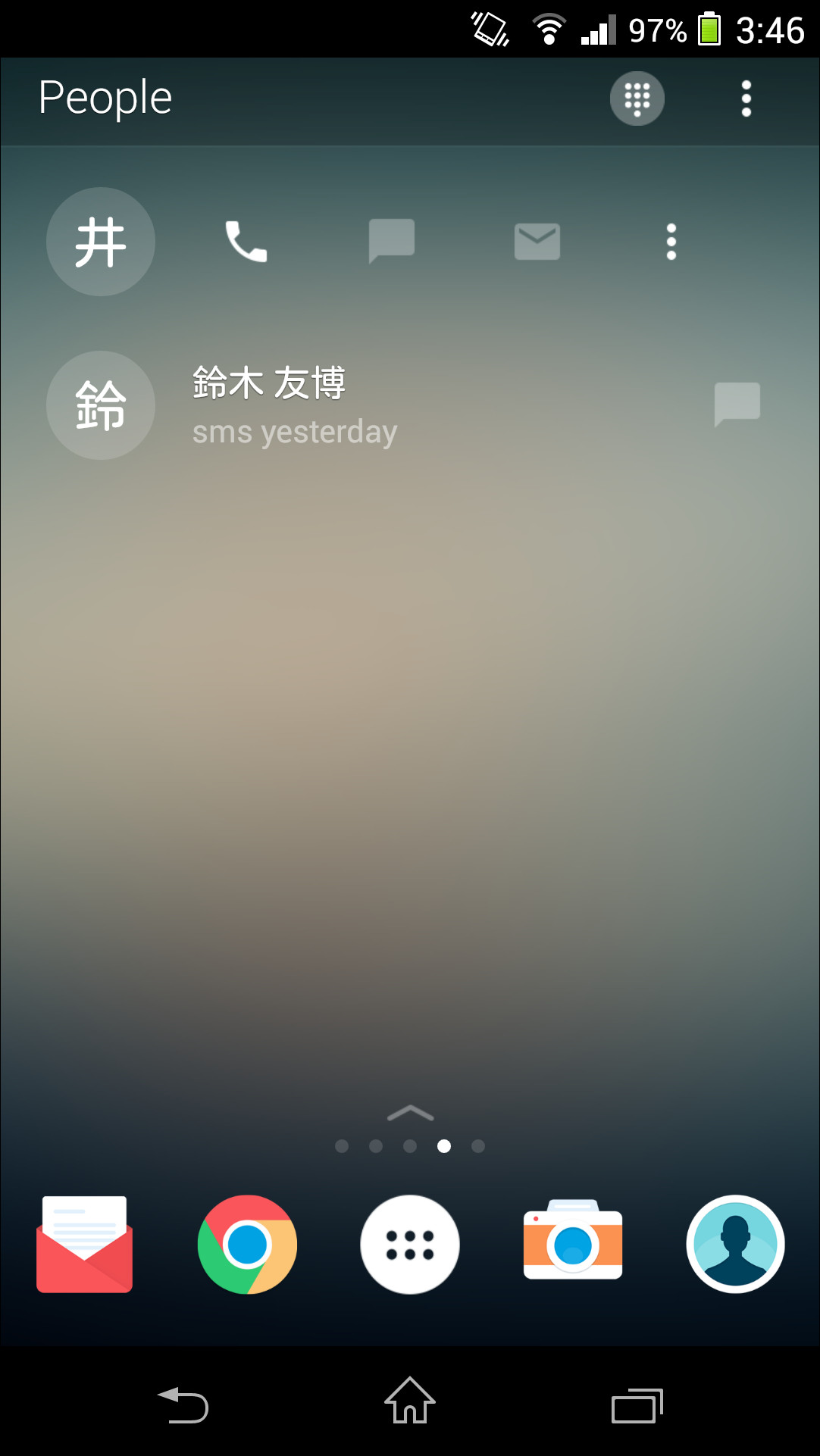This screenshot has width=820, height=1456.
Task: Select the 鈴木 friend avatar circle
Action: 100,406
